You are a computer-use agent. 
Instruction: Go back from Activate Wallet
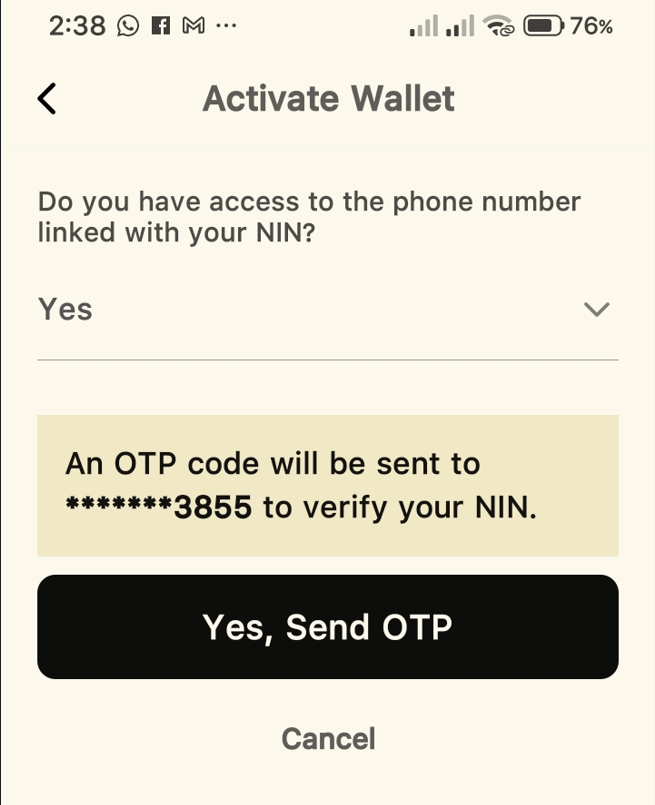[x=47, y=99]
